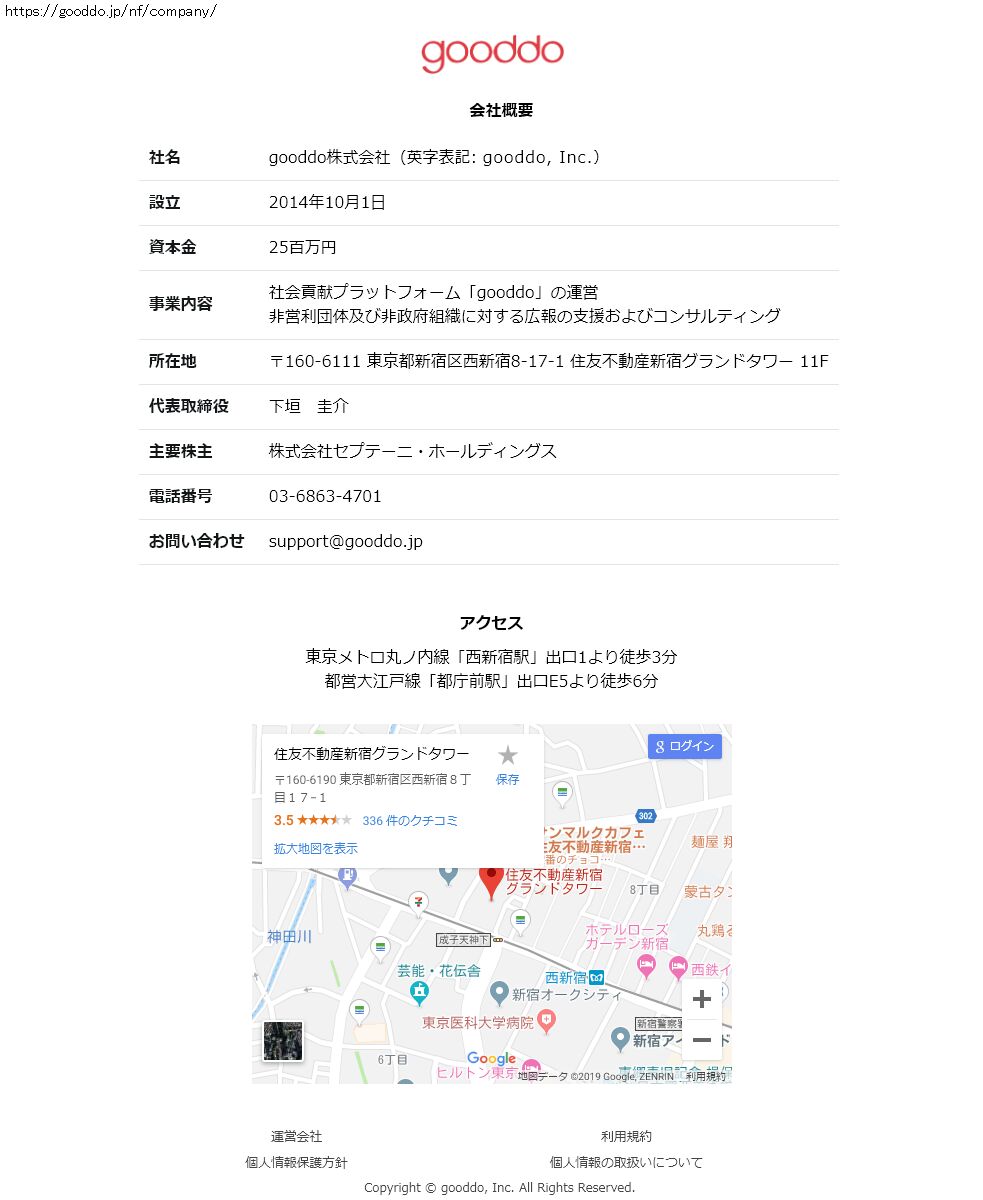Image resolution: width=983 pixels, height=1200 pixels.
Task: Zoom out the map with the minus button
Action: [702, 1040]
